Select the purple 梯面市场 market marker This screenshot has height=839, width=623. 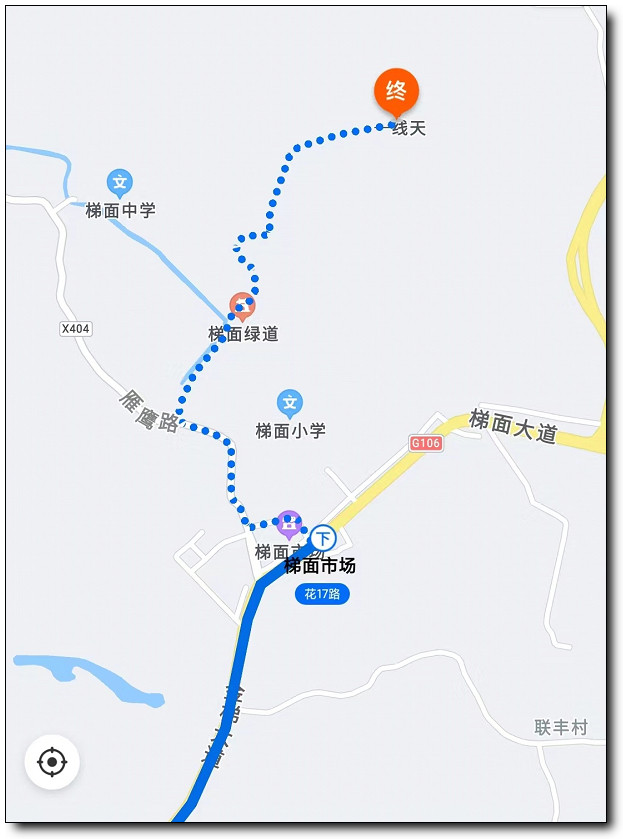[289, 522]
